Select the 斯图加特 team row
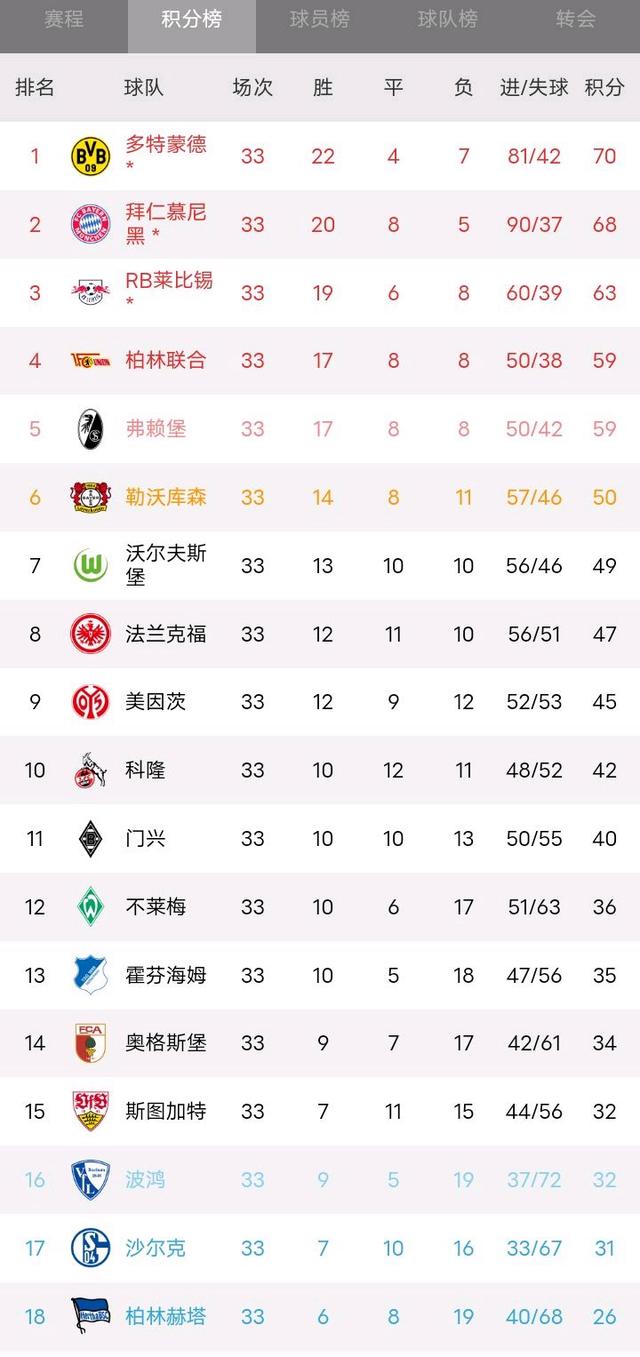 click(x=166, y=1111)
